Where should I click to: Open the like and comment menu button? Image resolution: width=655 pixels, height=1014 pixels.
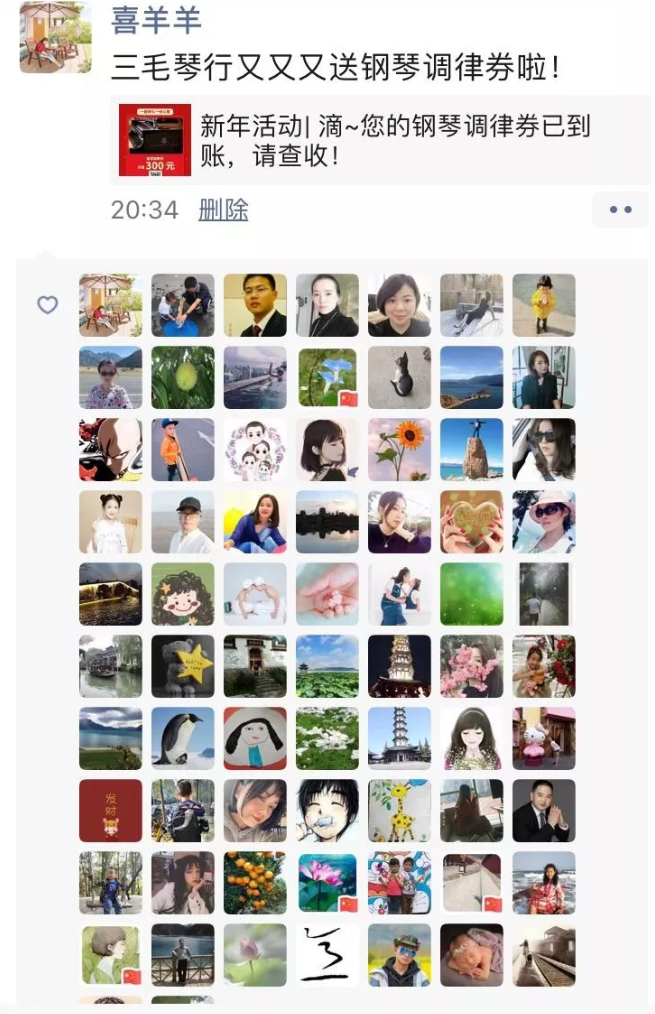620,210
